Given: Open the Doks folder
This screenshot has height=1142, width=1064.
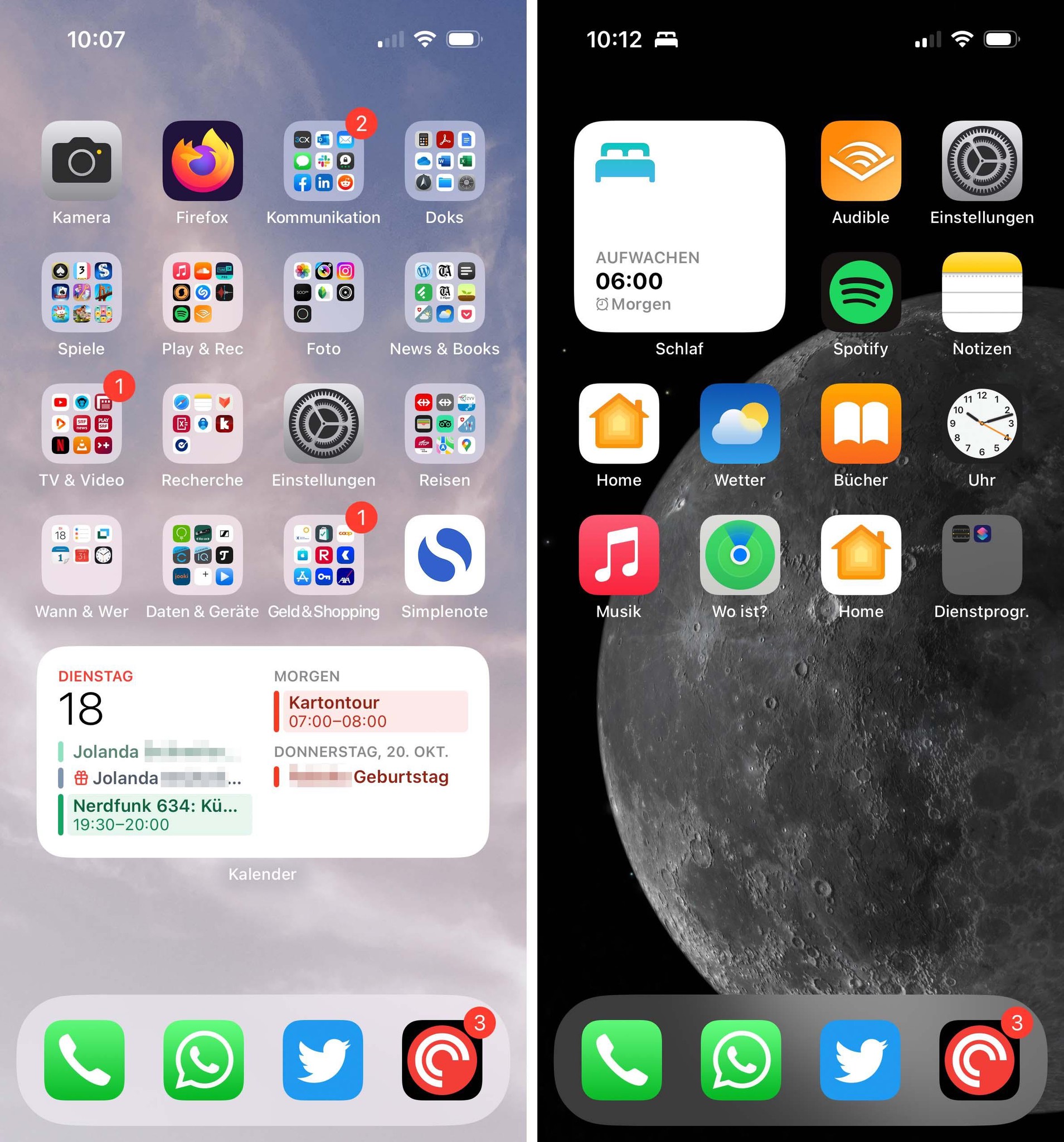Looking at the screenshot, I should [444, 161].
